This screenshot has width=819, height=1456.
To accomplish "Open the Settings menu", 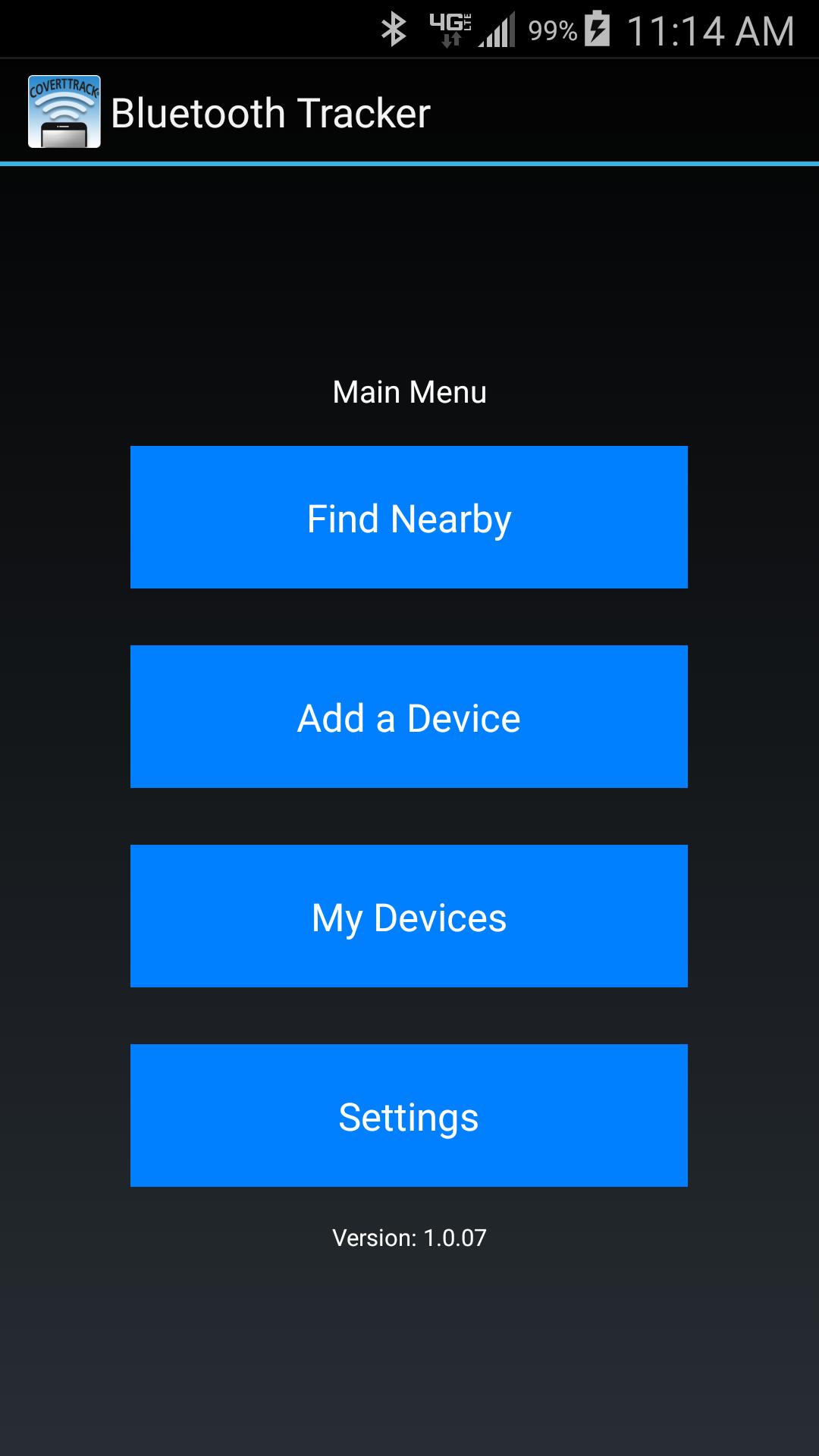I will (409, 1116).
